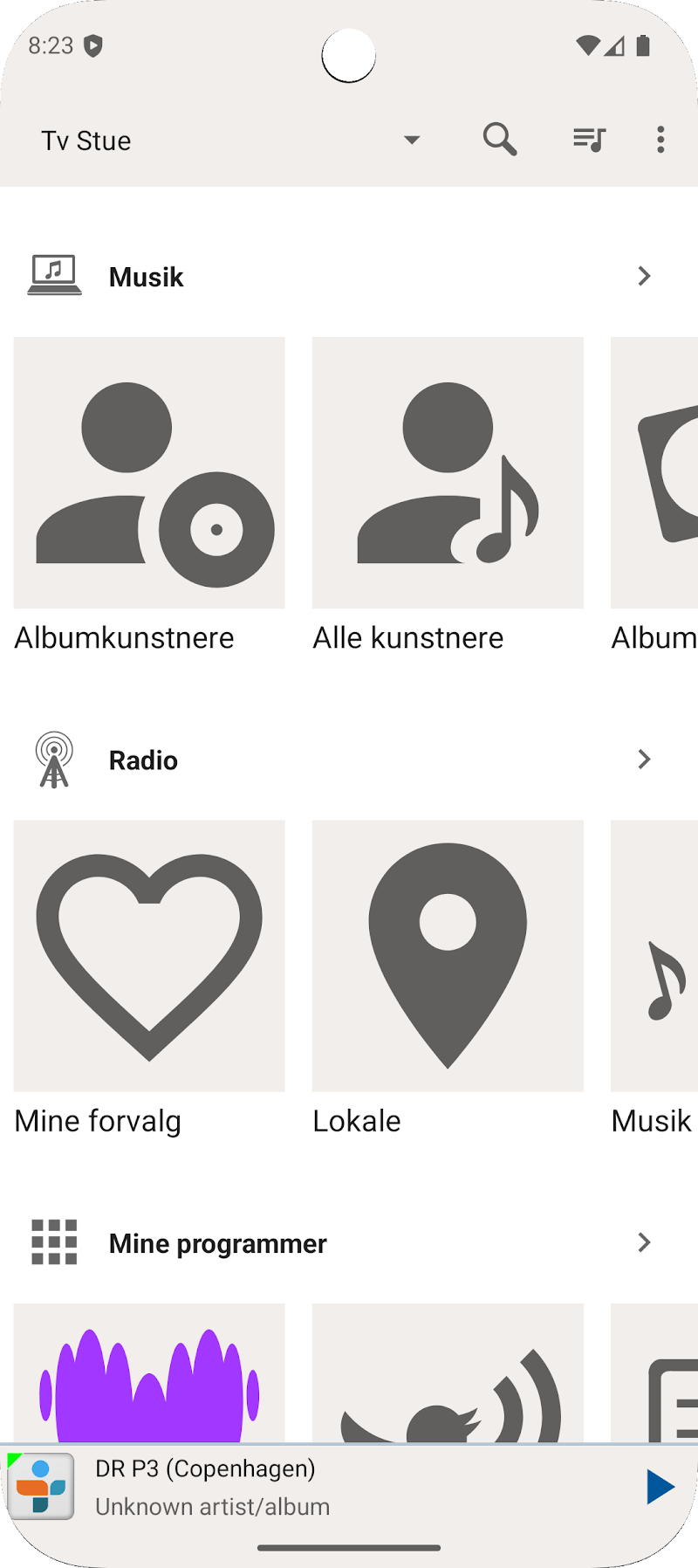The width and height of the screenshot is (698, 1568).
Task: Expand the Musik section
Action: click(644, 277)
